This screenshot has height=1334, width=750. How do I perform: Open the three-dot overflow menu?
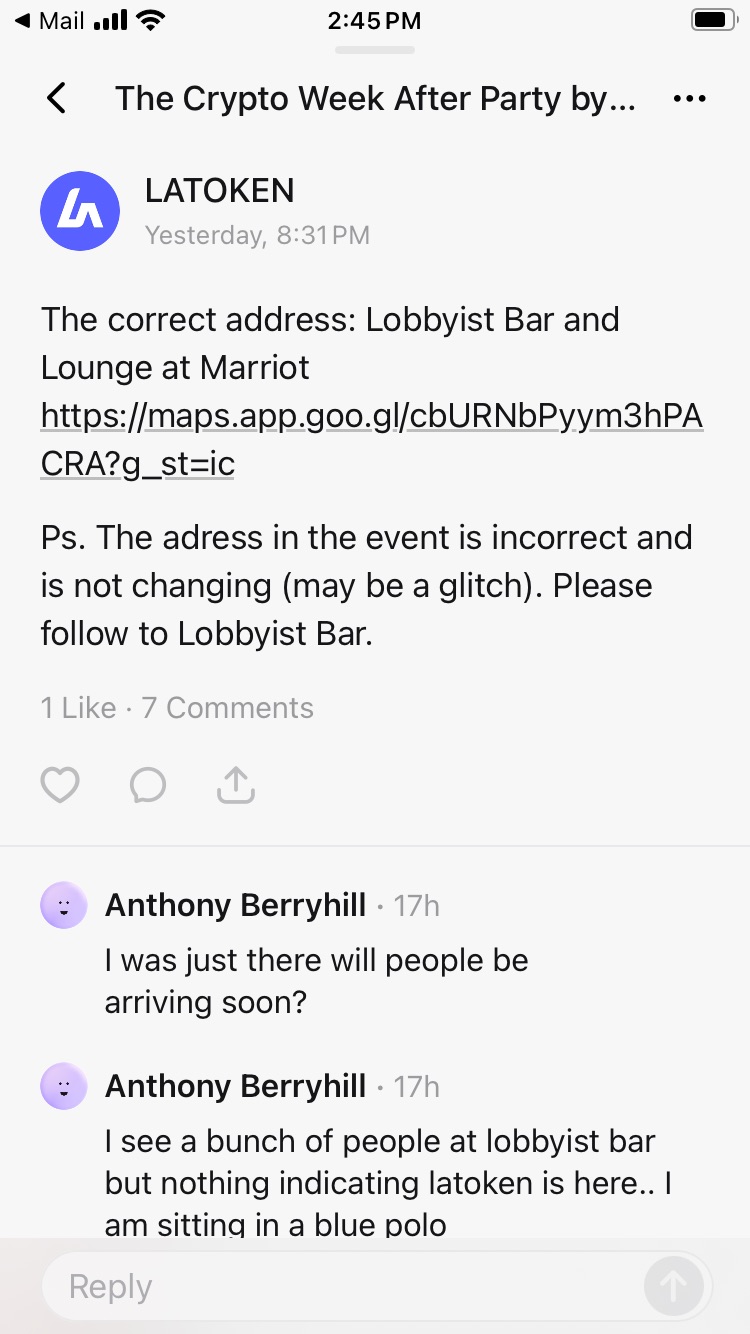[x=690, y=98]
